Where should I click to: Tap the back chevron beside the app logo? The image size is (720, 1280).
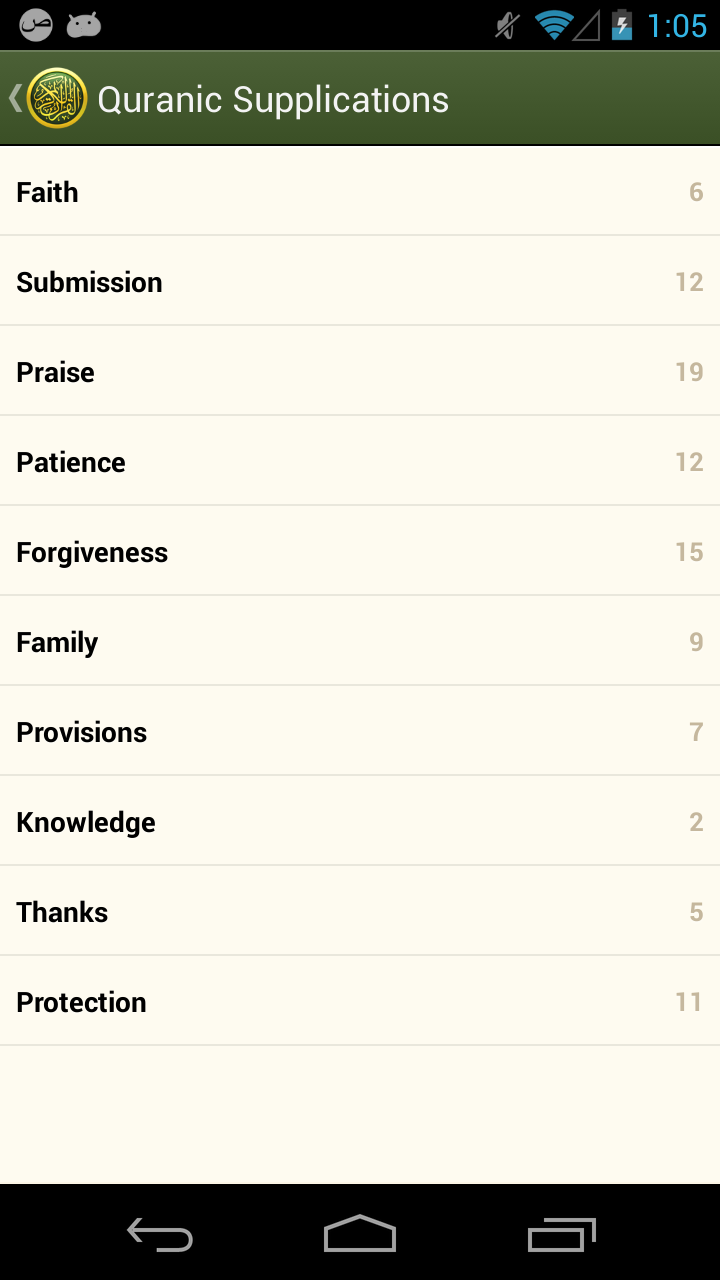pyautogui.click(x=14, y=97)
